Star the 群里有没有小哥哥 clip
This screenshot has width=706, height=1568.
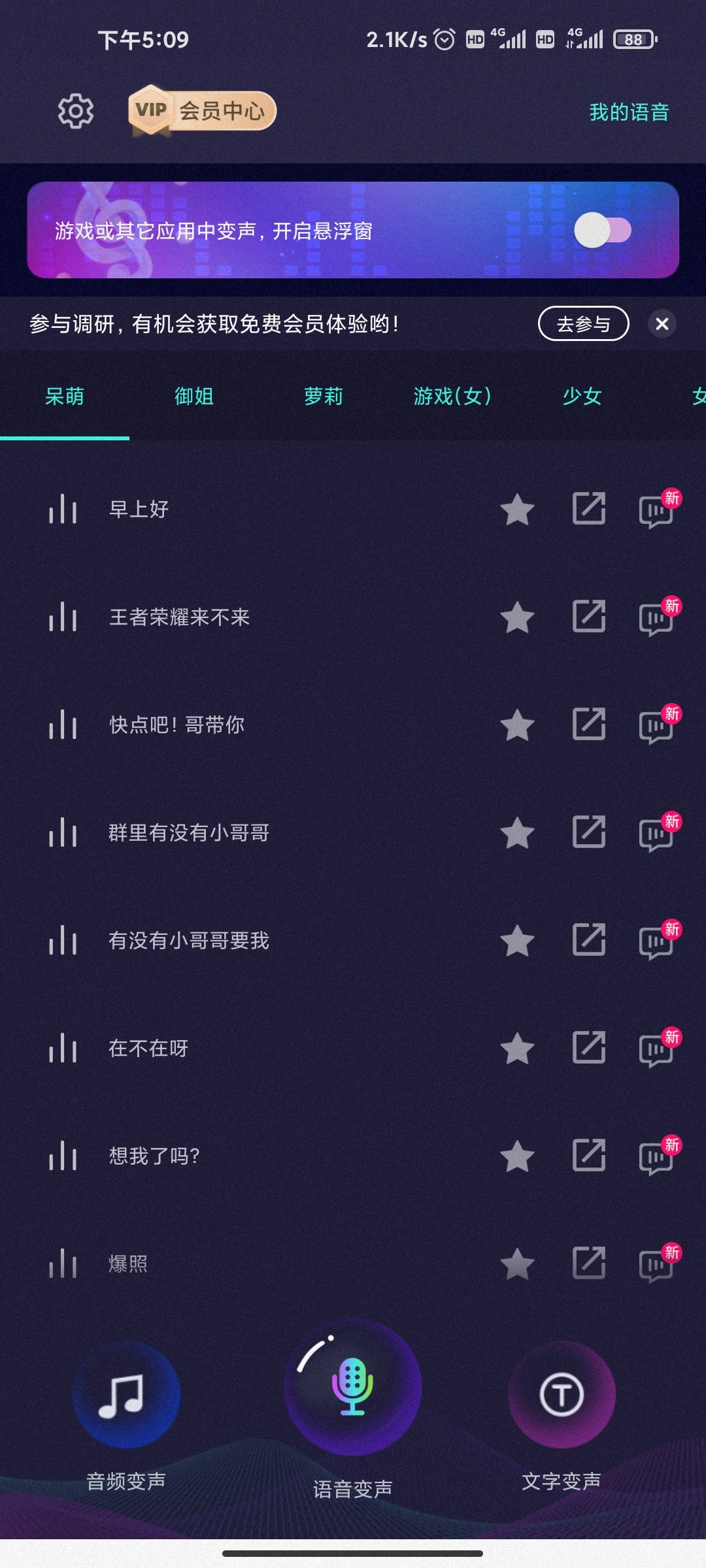[517, 833]
